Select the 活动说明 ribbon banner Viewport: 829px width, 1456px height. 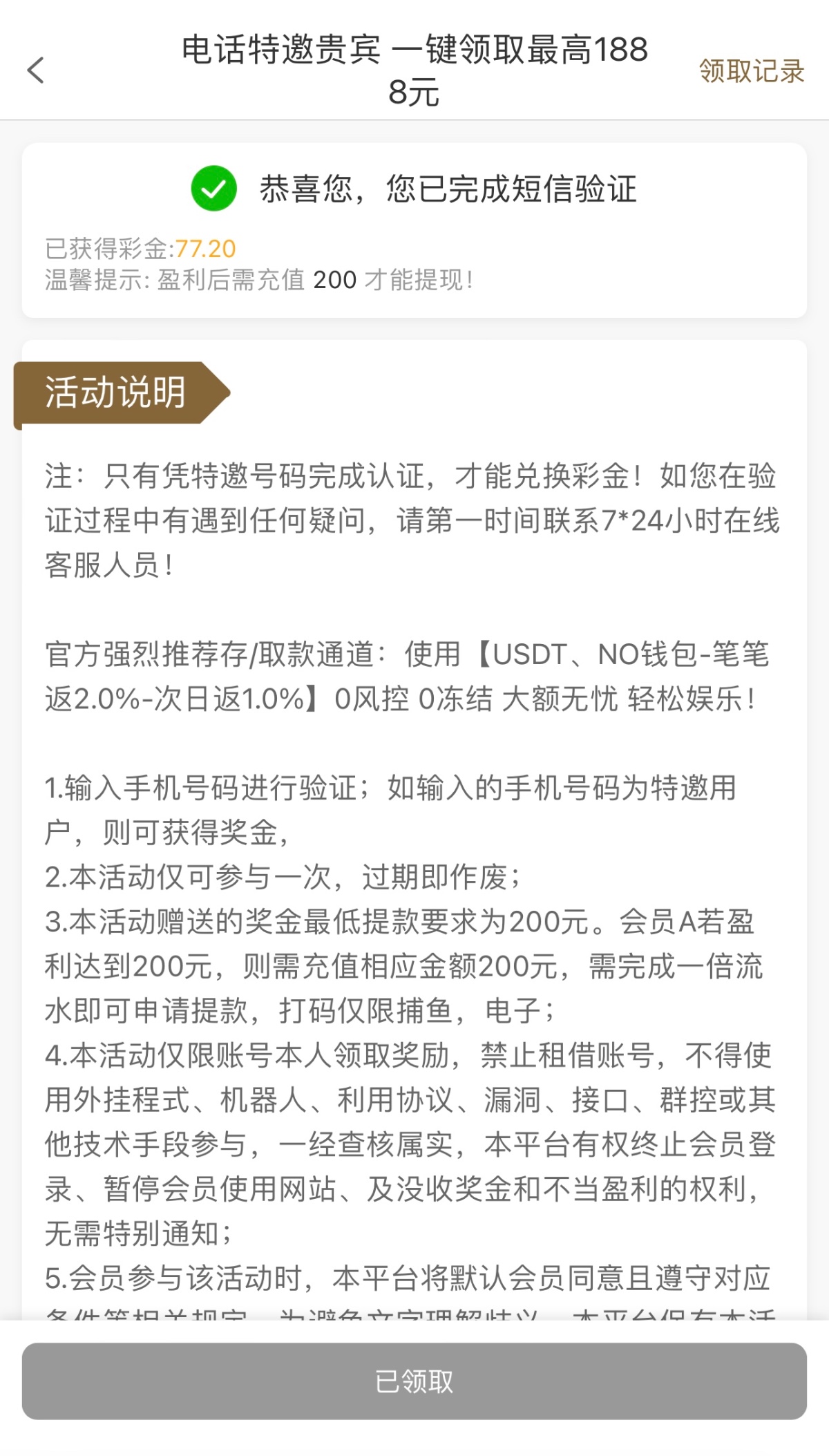114,395
